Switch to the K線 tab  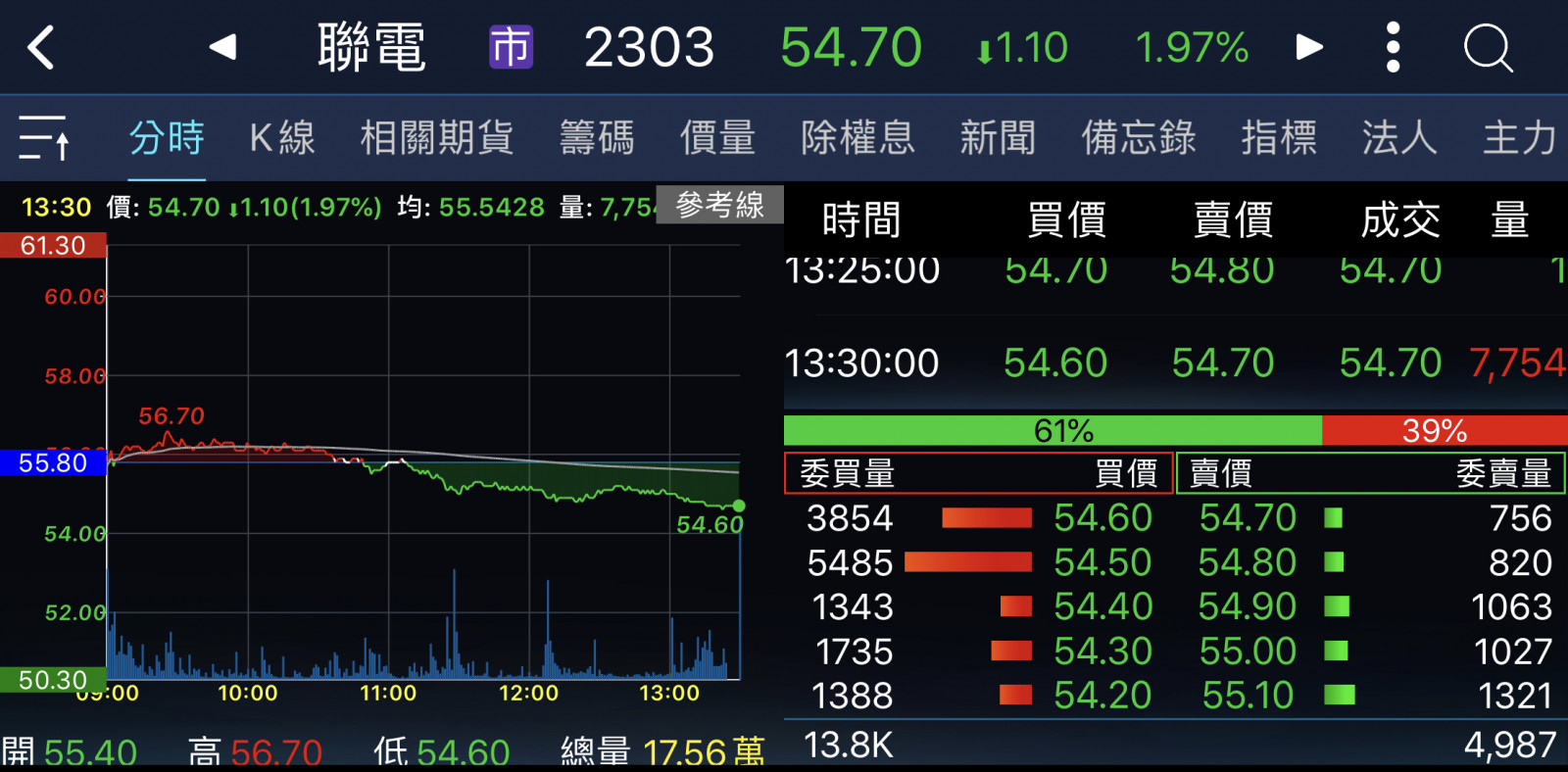pyautogui.click(x=282, y=137)
